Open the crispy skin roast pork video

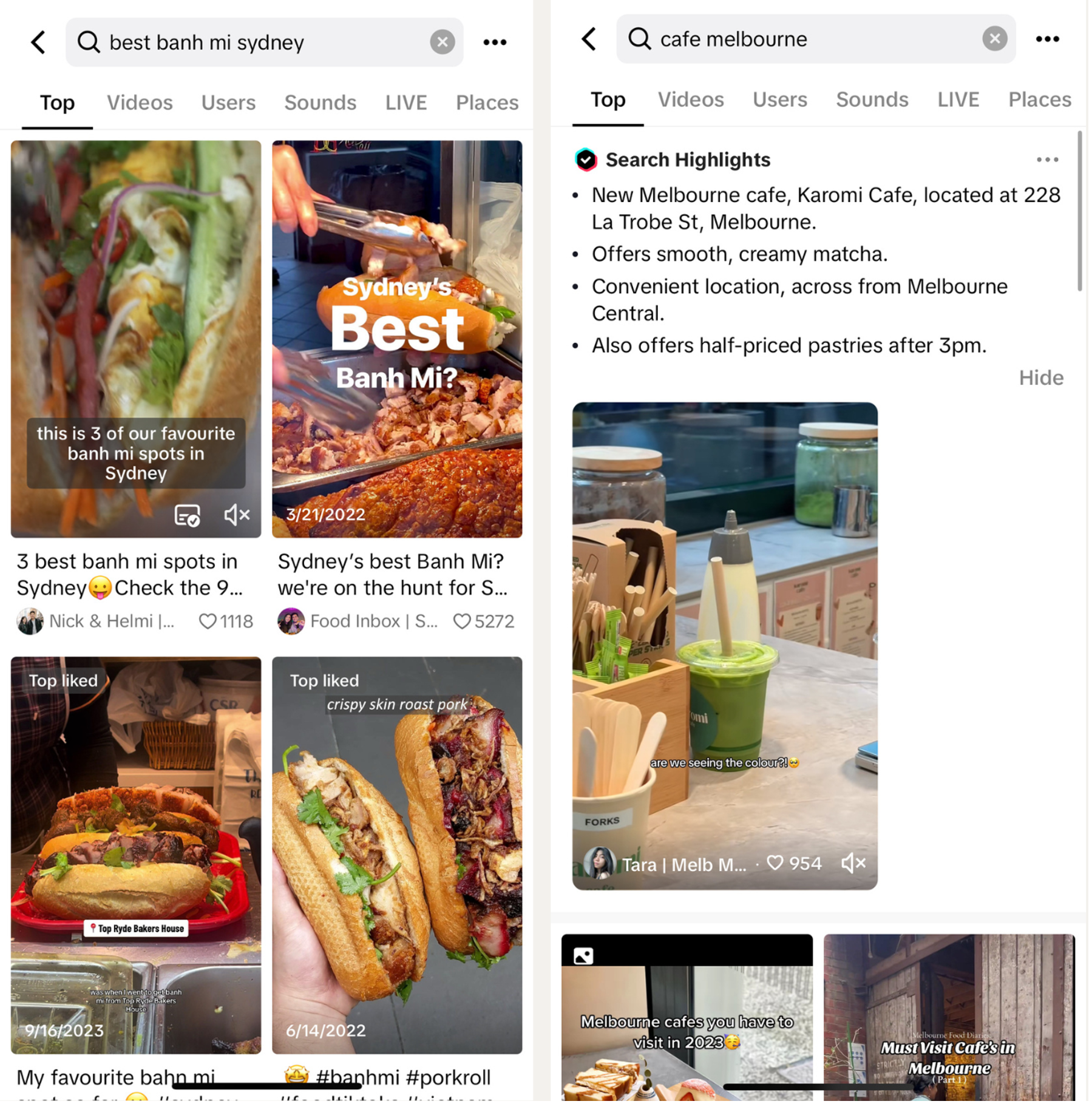pos(397,855)
